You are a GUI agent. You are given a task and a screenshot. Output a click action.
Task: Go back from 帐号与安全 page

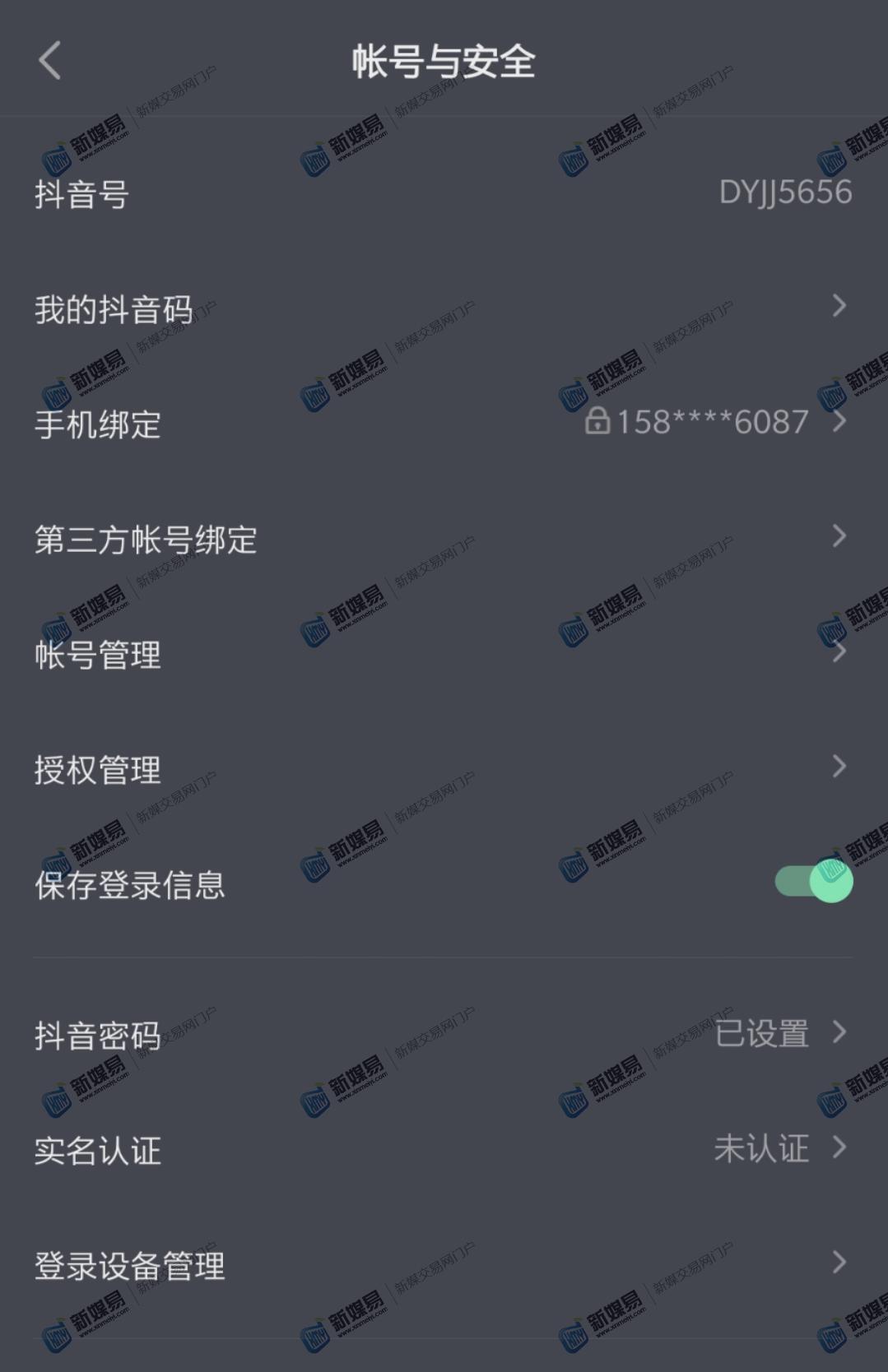click(50, 61)
